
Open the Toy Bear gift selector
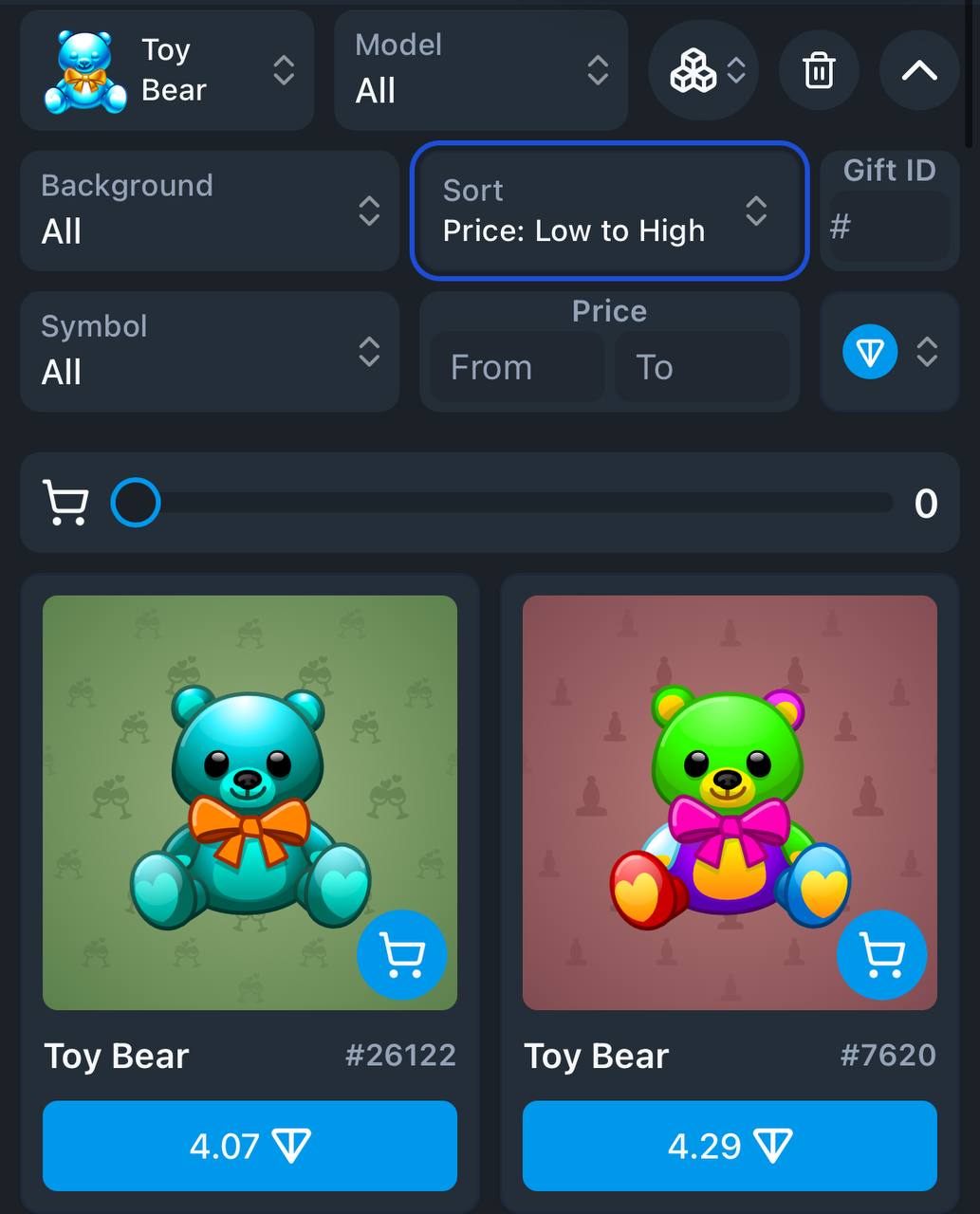(x=167, y=70)
